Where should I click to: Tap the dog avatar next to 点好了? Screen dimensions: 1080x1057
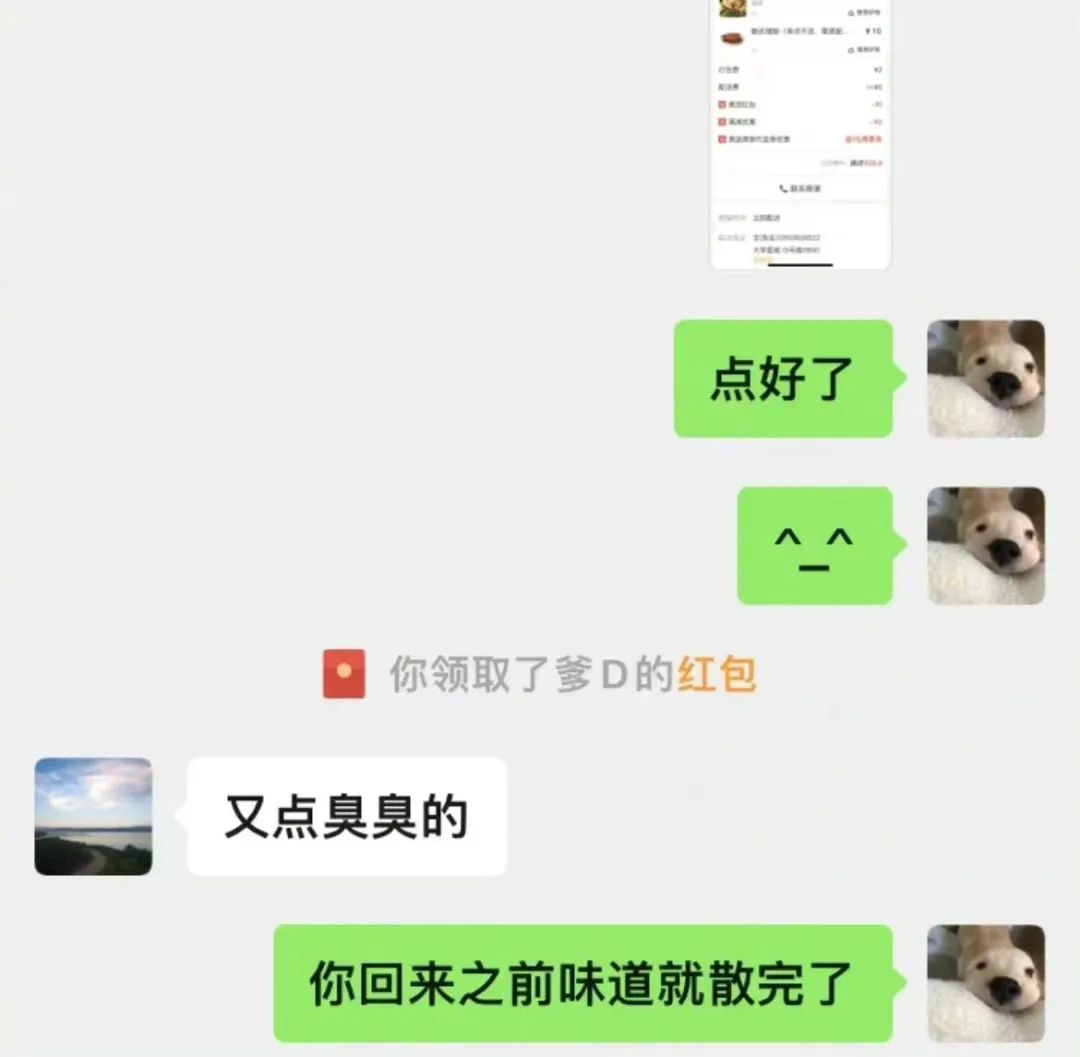(986, 378)
